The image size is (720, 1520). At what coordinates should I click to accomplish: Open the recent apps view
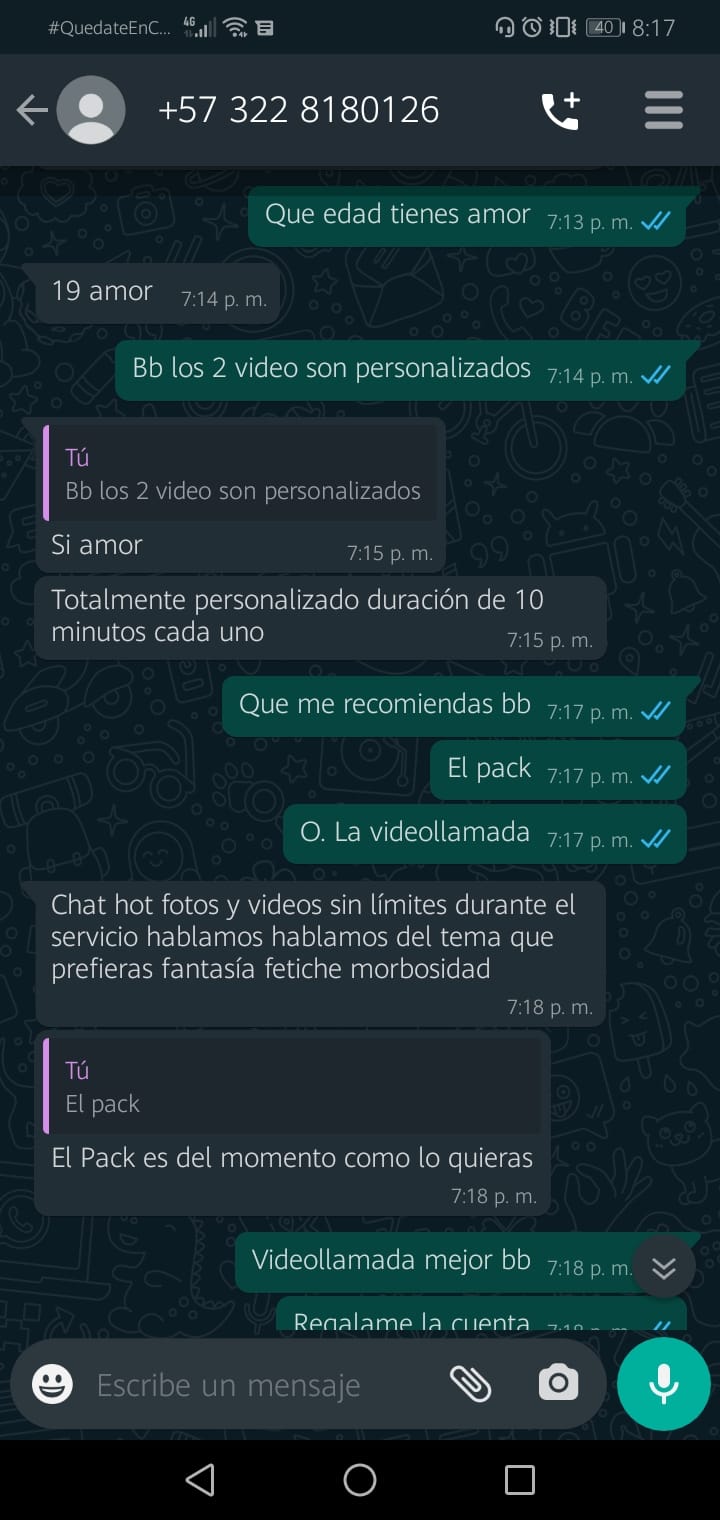point(519,1480)
